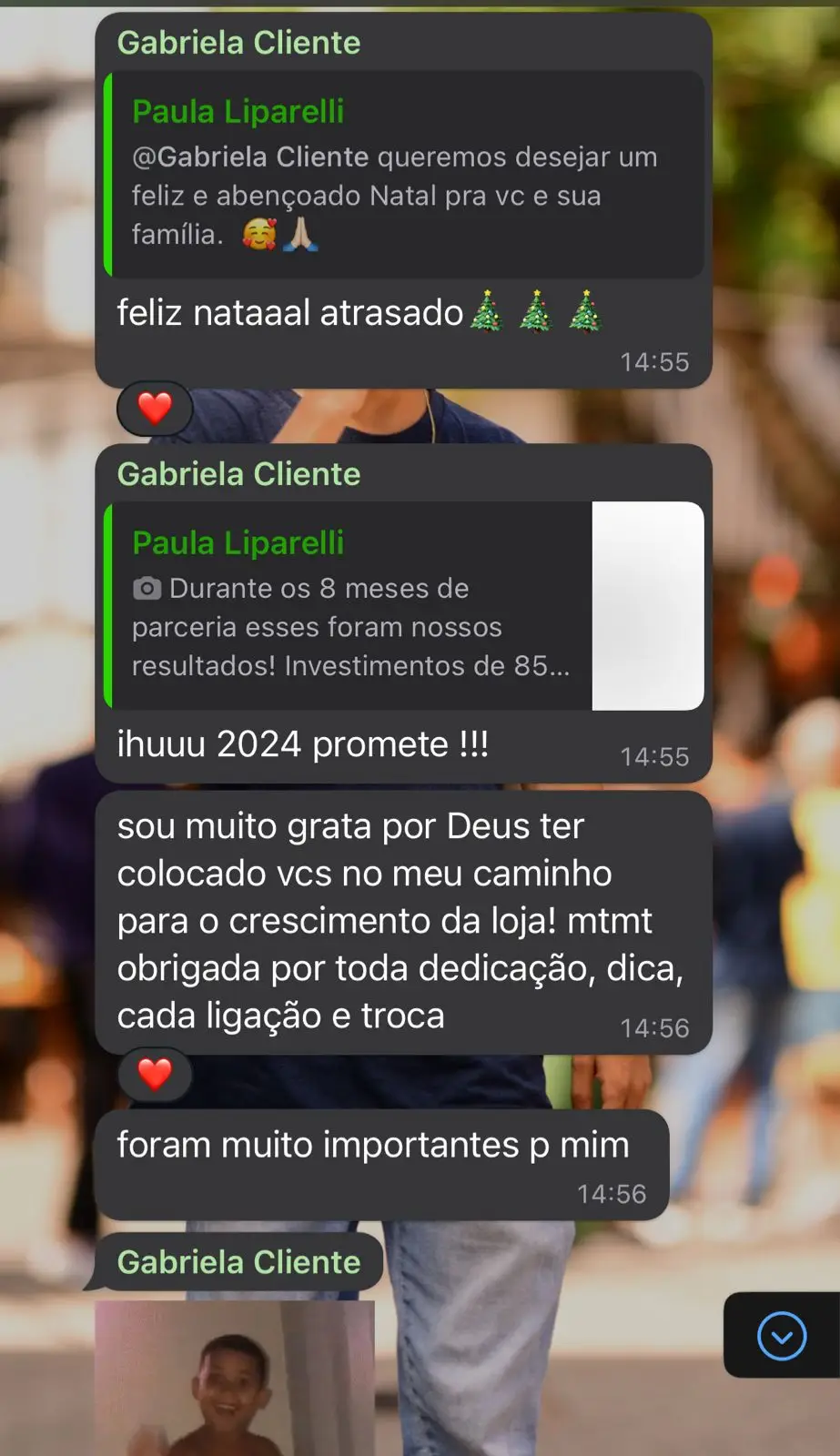The image size is (840, 1456).
Task: Open quoted Paula Liparelli Natal message
Action: [x=403, y=175]
